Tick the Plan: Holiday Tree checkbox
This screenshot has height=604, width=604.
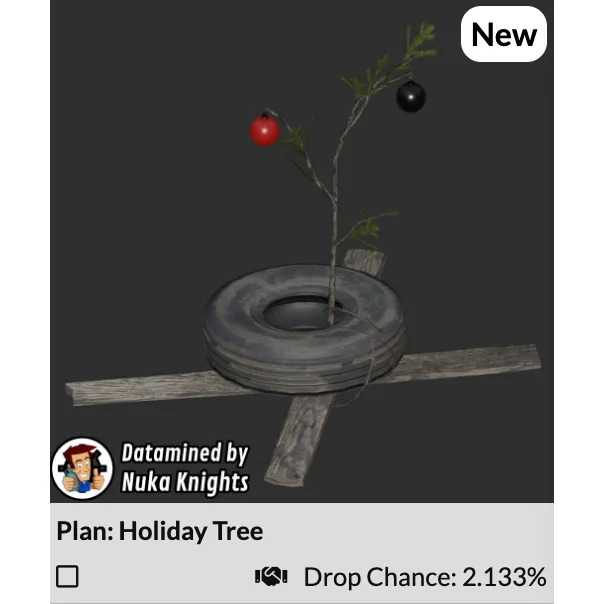(67, 577)
